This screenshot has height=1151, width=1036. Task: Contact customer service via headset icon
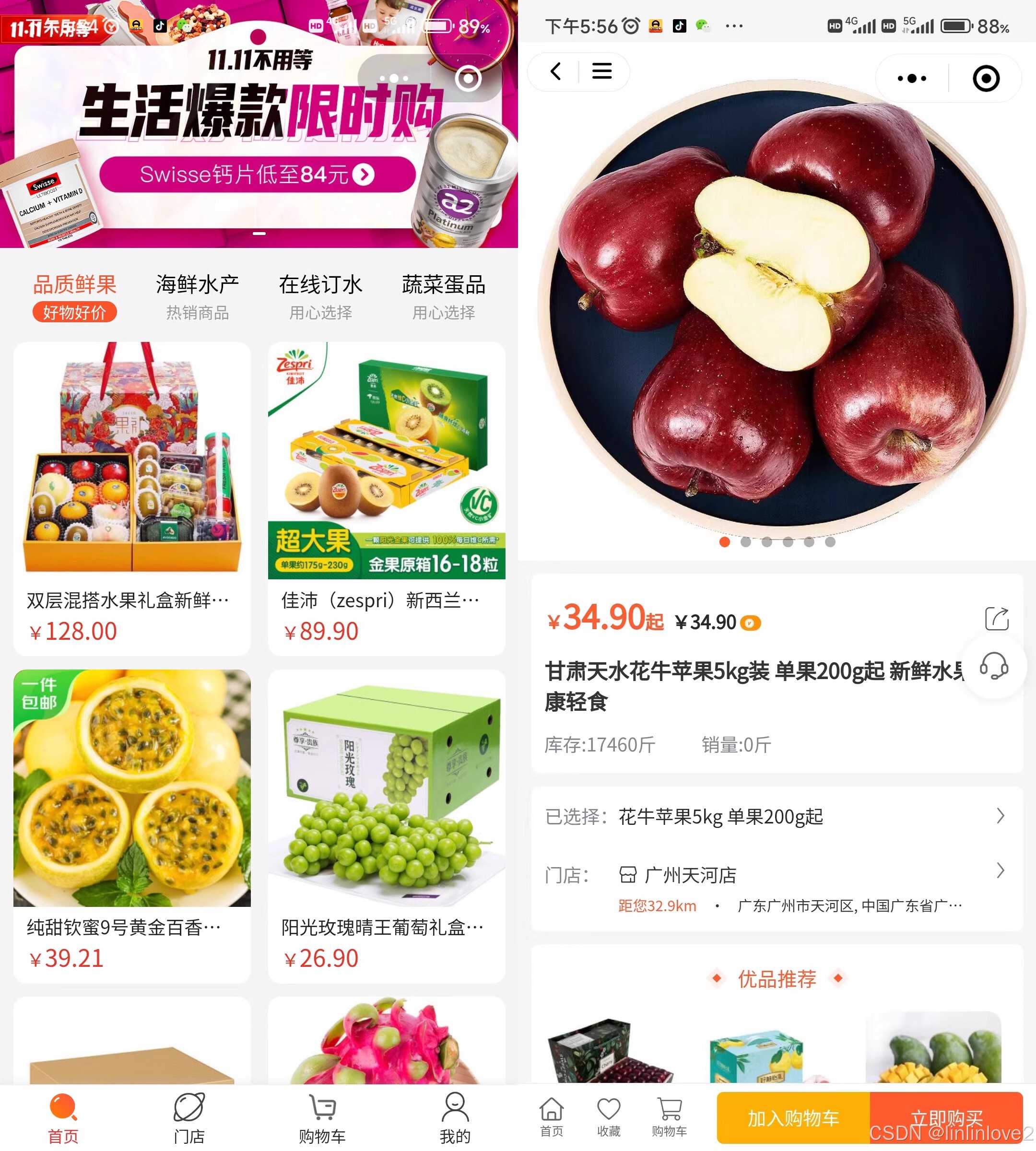tap(993, 666)
